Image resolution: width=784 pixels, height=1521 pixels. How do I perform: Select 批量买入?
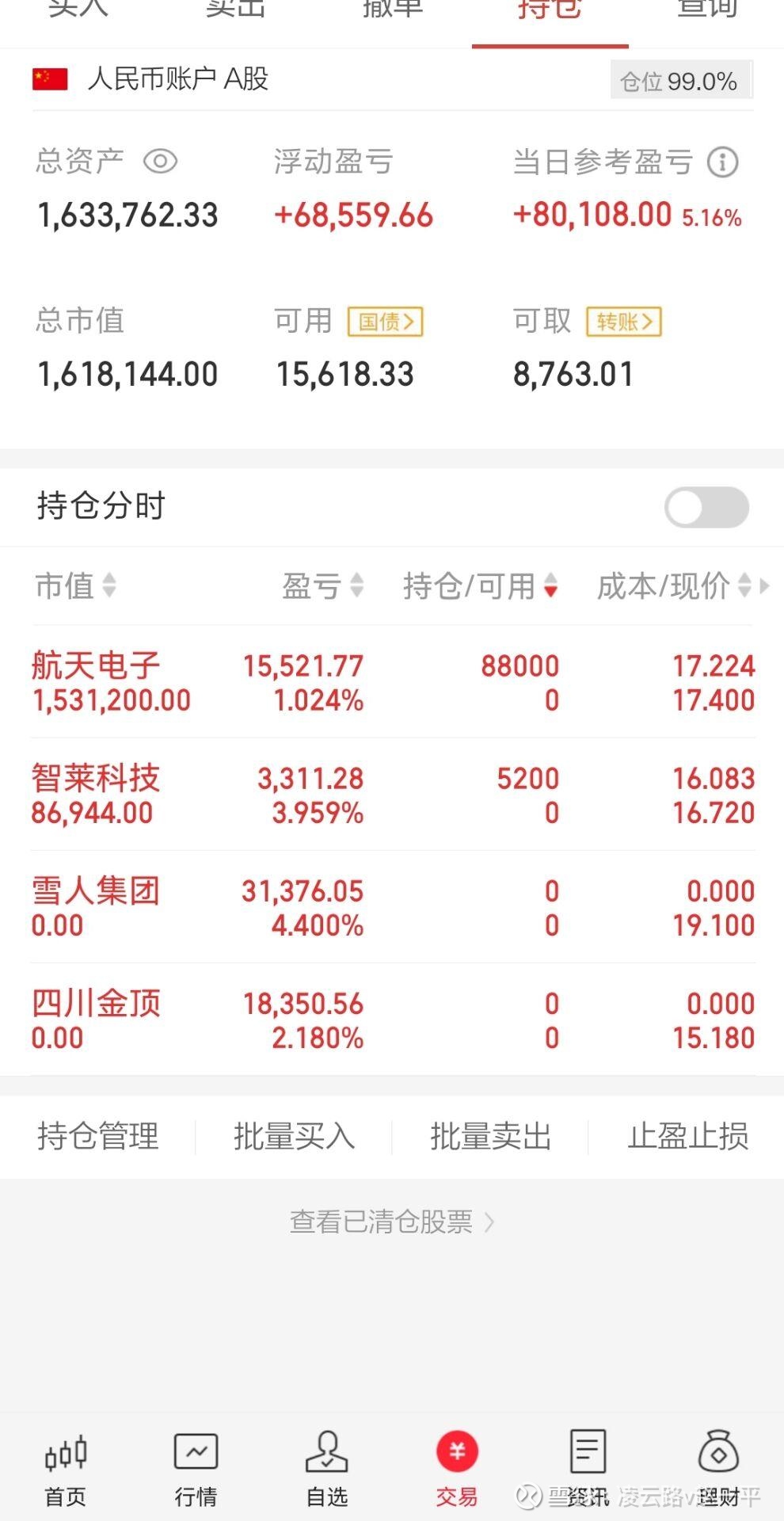click(x=294, y=1137)
